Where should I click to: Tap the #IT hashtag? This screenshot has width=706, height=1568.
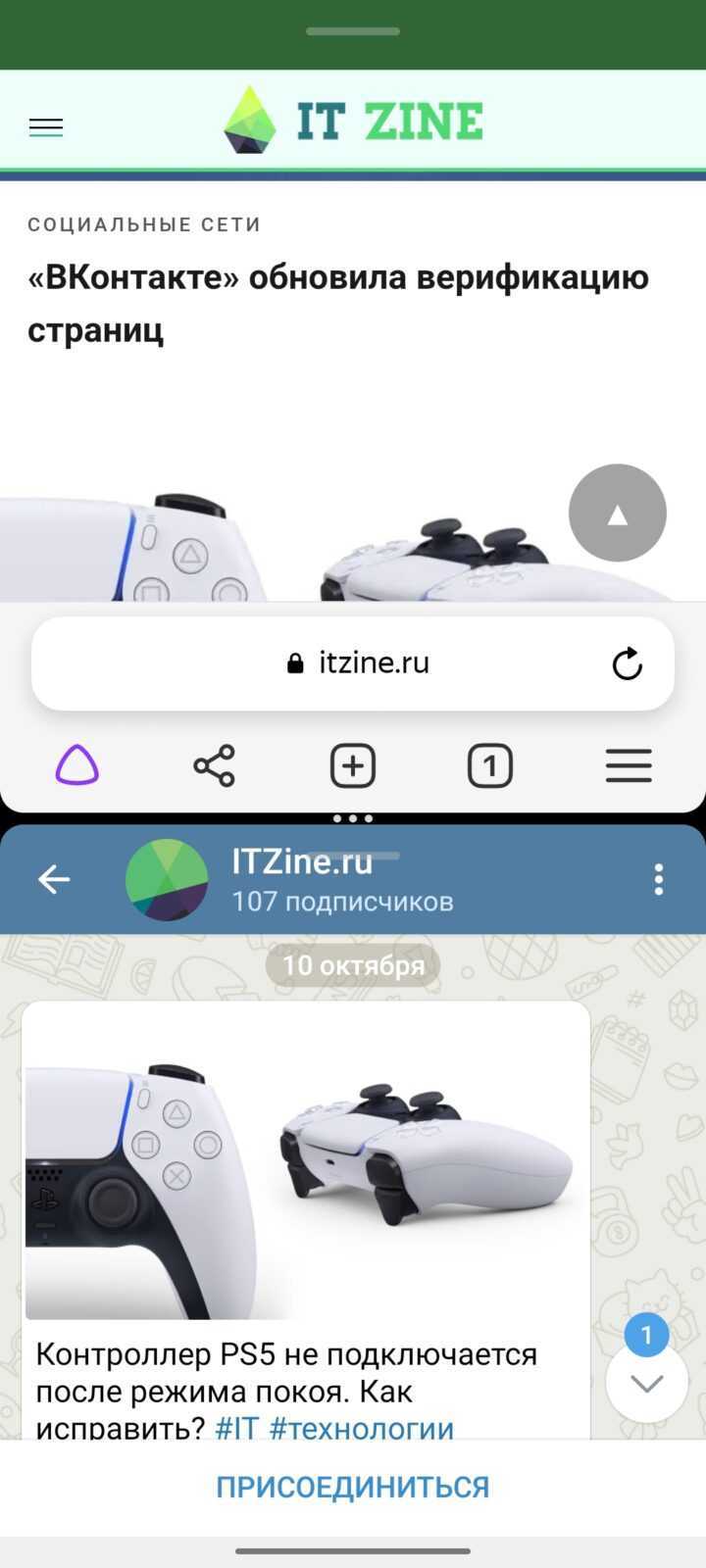pyautogui.click(x=236, y=1428)
